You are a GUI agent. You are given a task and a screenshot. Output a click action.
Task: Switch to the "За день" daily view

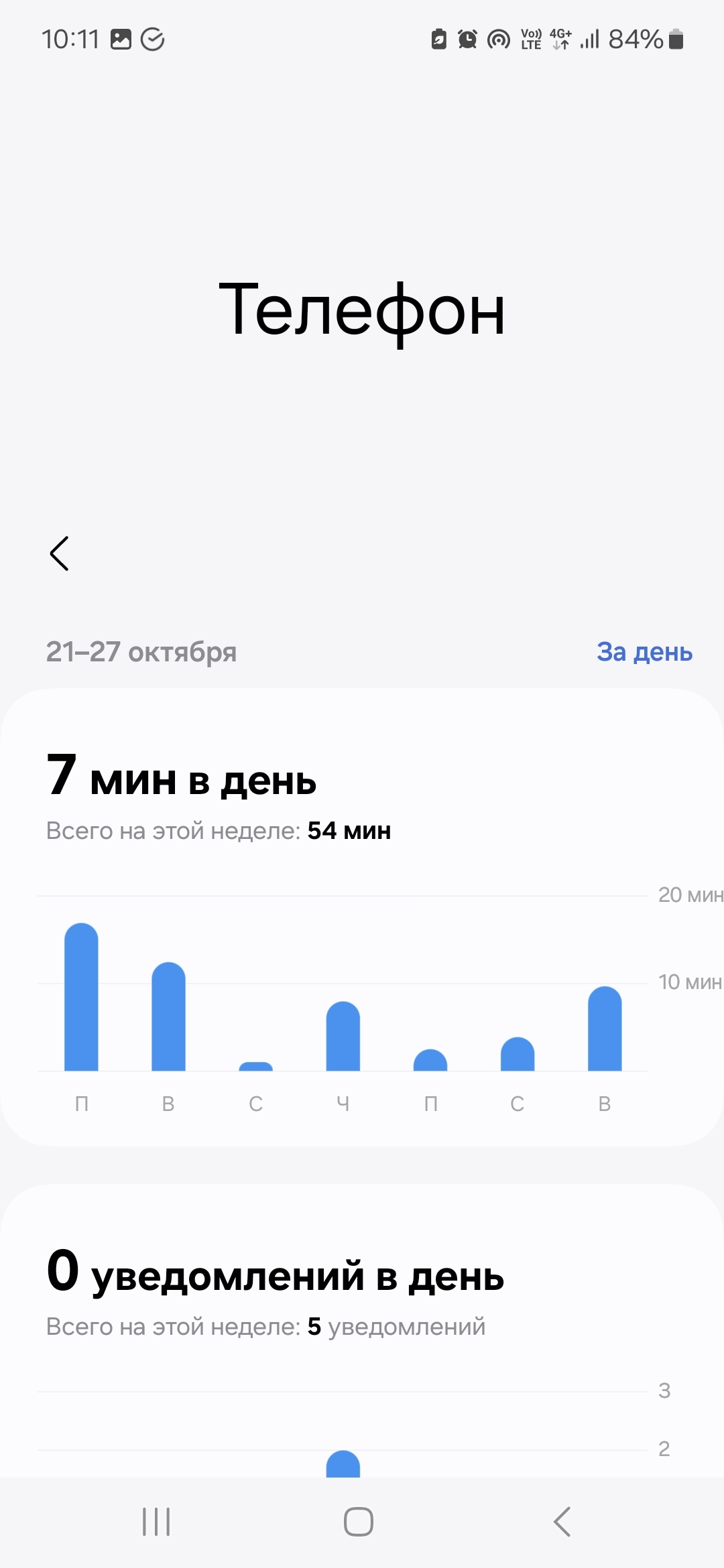pos(644,651)
